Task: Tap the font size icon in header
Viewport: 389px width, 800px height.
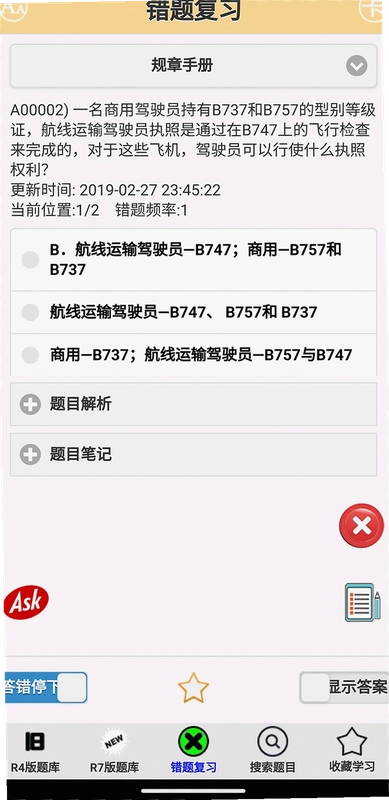Action: (x=13, y=9)
